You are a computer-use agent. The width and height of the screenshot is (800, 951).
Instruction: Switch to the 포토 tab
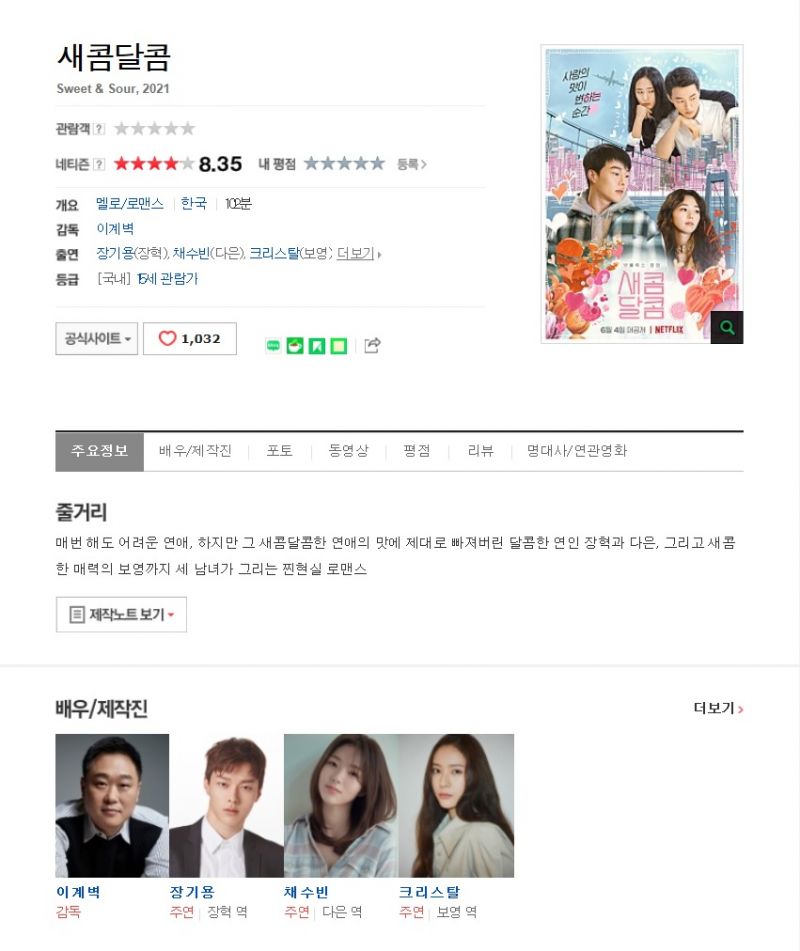279,451
